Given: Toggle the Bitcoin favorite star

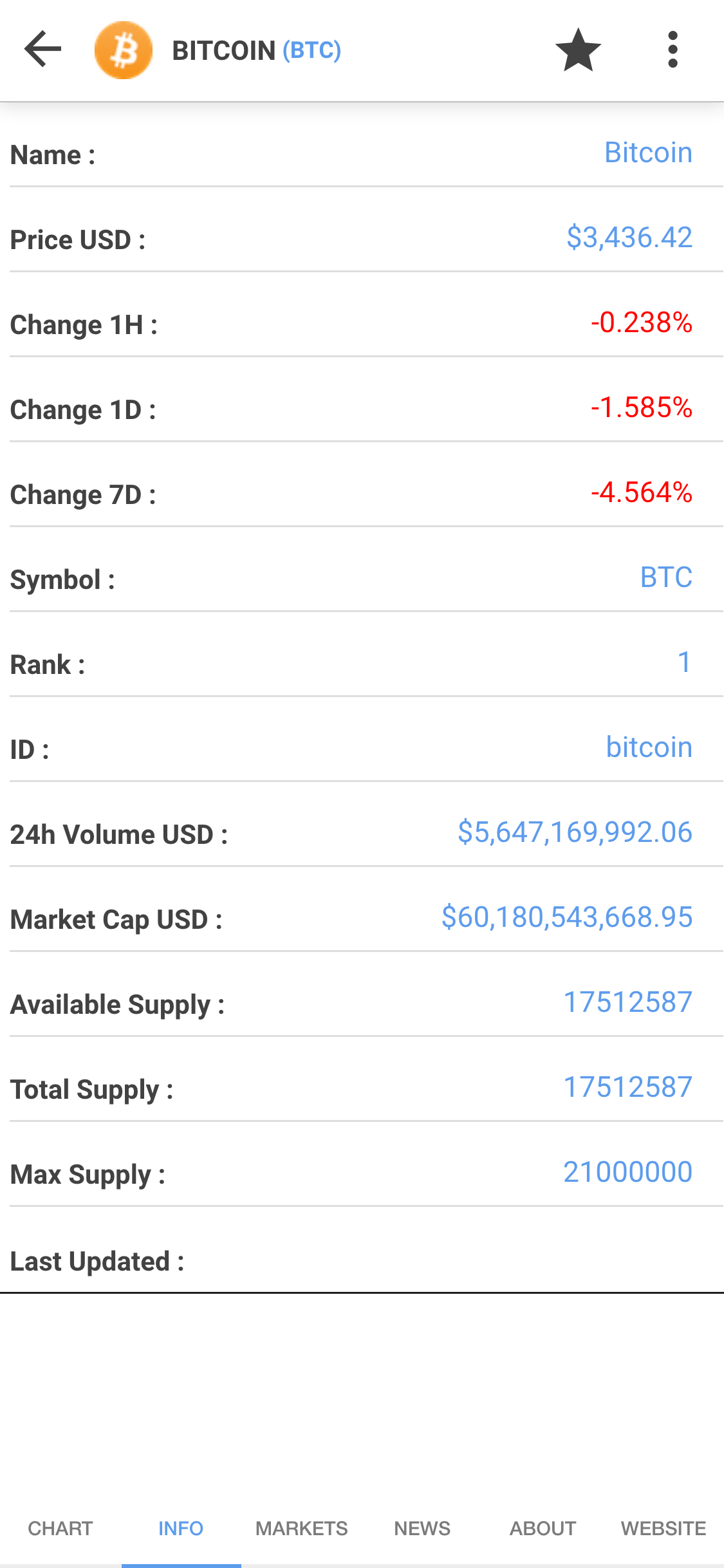Looking at the screenshot, I should (578, 50).
